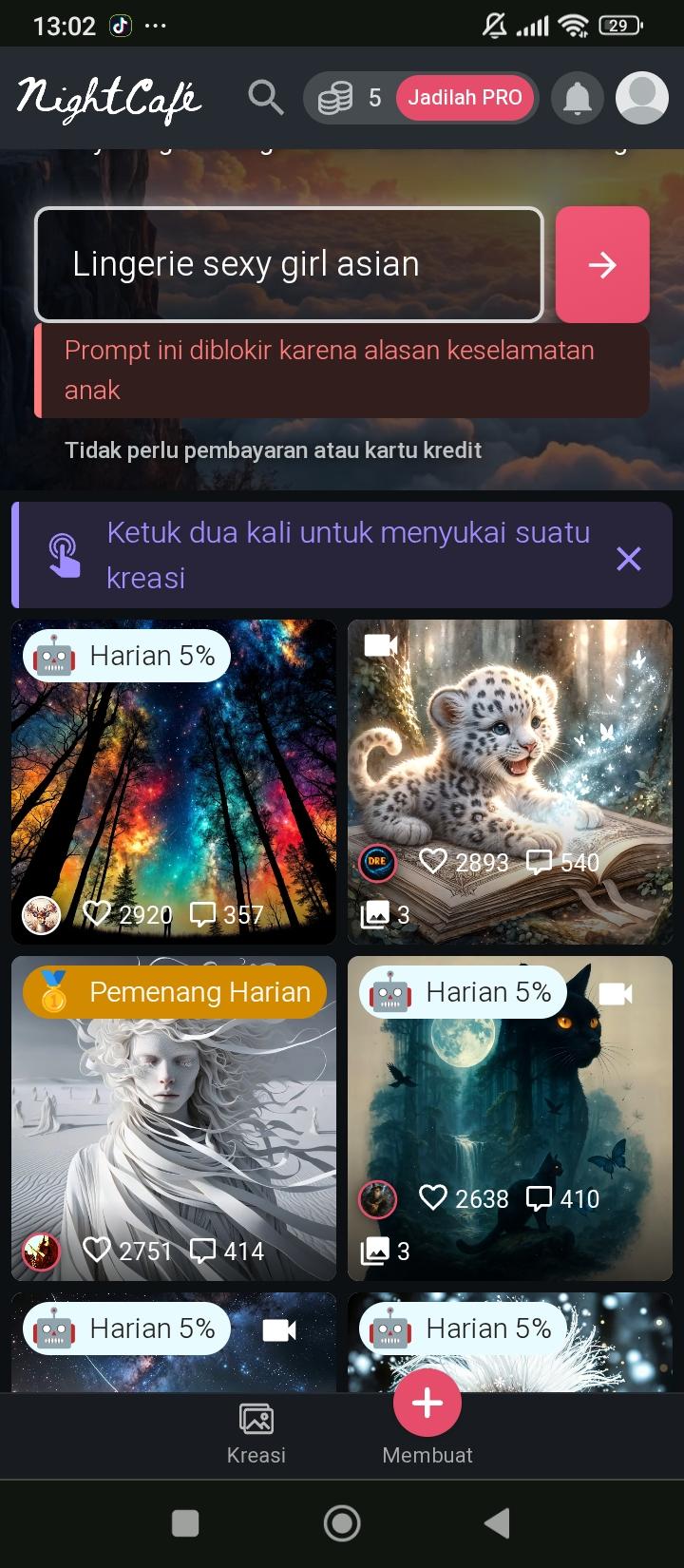This screenshot has width=684, height=1568.
Task: Open the profile avatar
Action: [x=642, y=97]
